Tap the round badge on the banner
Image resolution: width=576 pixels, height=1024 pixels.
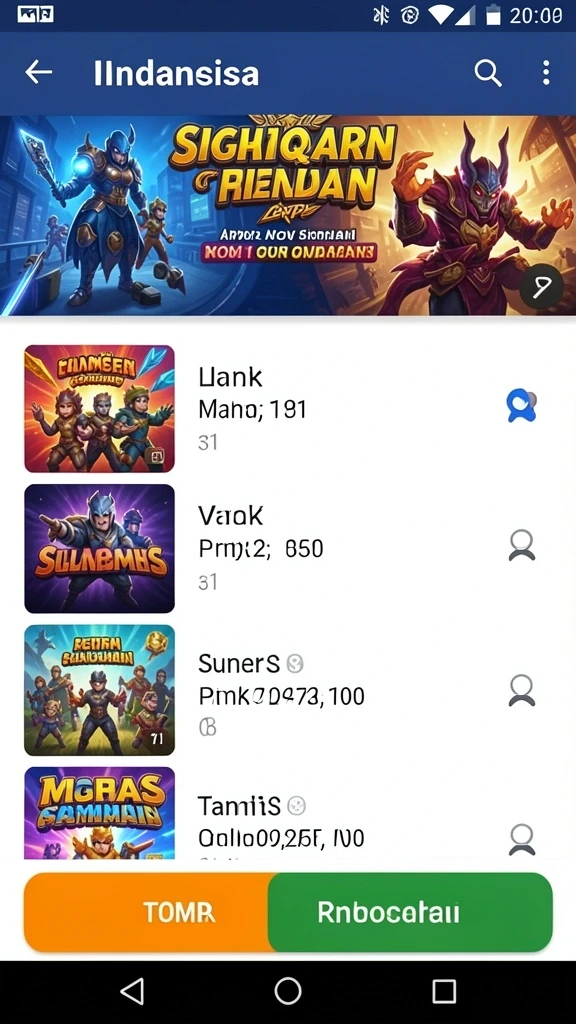[x=541, y=287]
